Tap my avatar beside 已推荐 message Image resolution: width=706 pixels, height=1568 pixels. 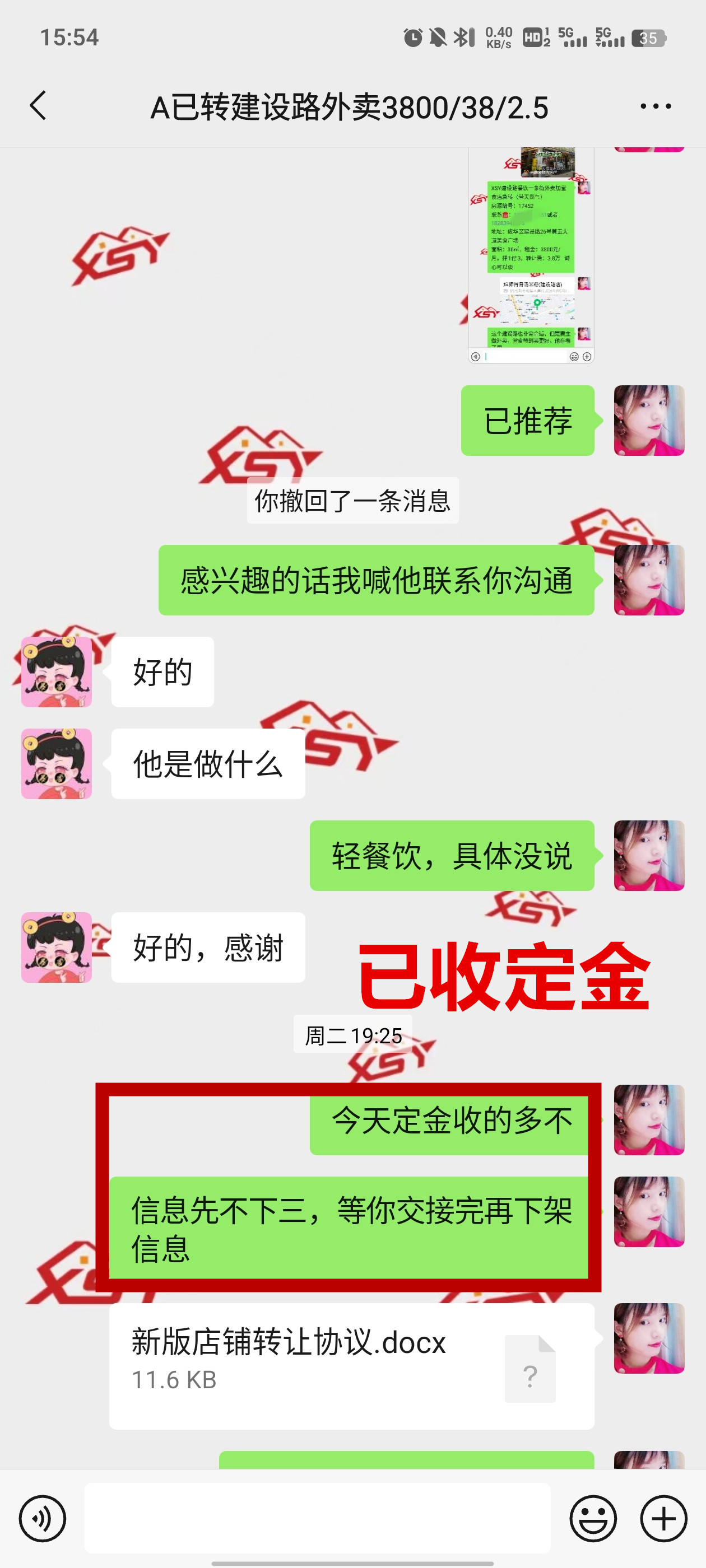[x=649, y=420]
